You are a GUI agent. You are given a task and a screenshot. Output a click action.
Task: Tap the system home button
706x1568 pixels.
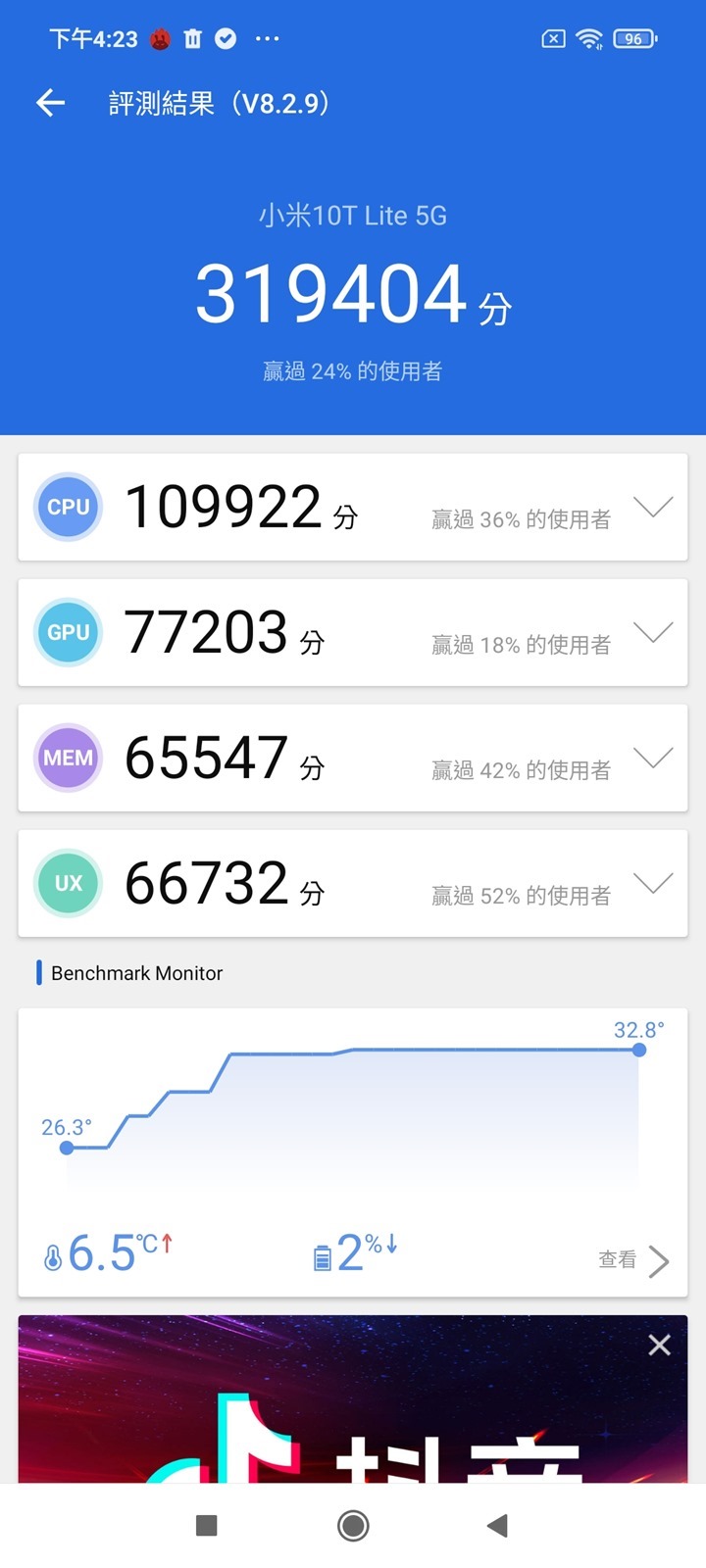[353, 1525]
